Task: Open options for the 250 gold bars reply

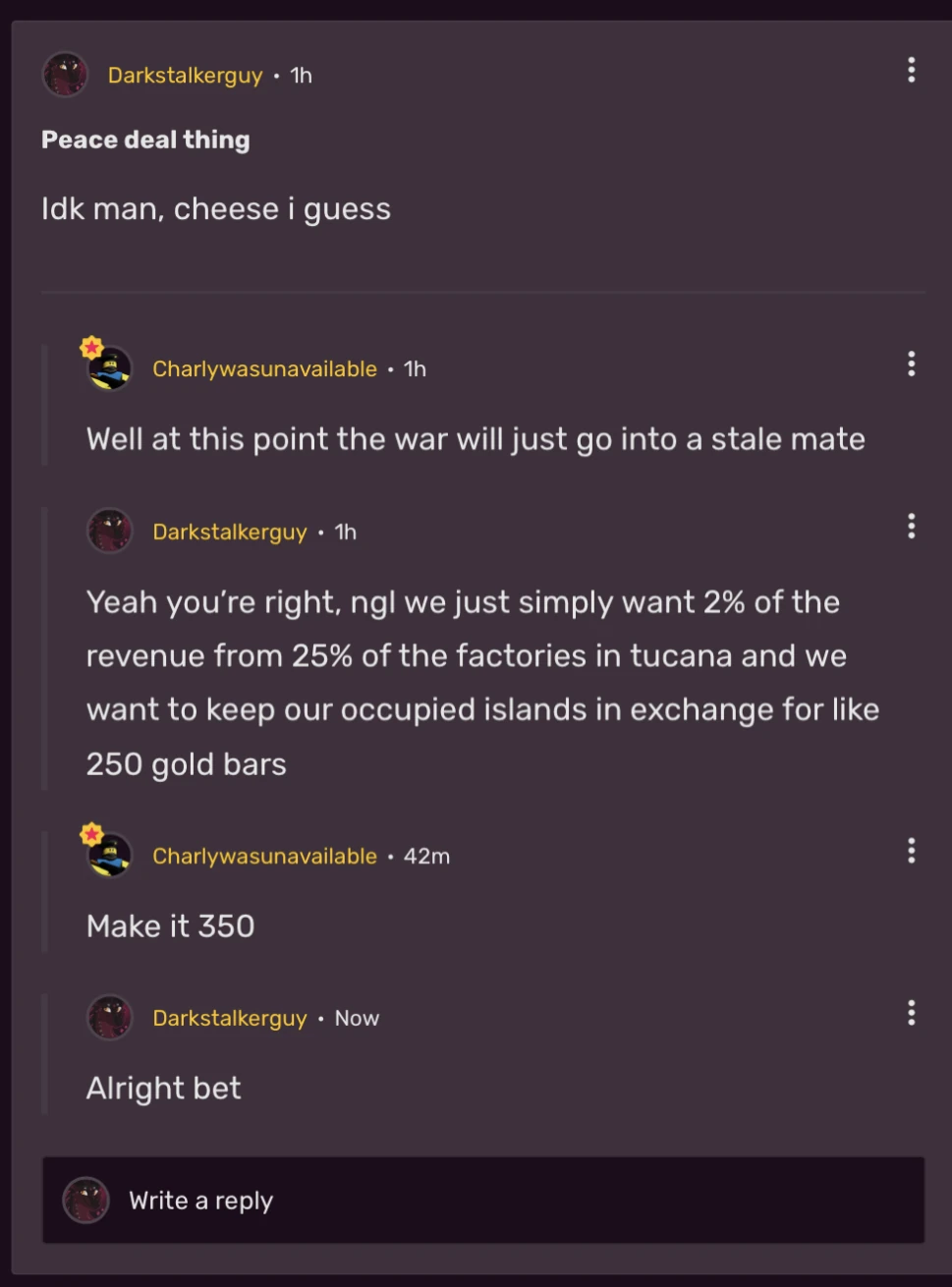Action: point(911,527)
